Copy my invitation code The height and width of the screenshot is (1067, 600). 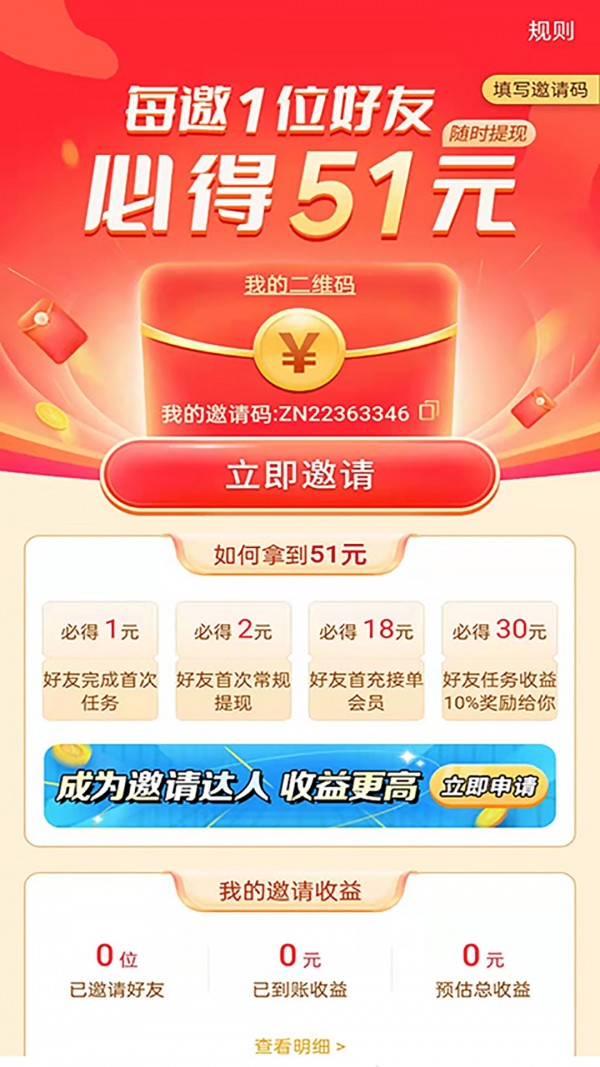429,411
